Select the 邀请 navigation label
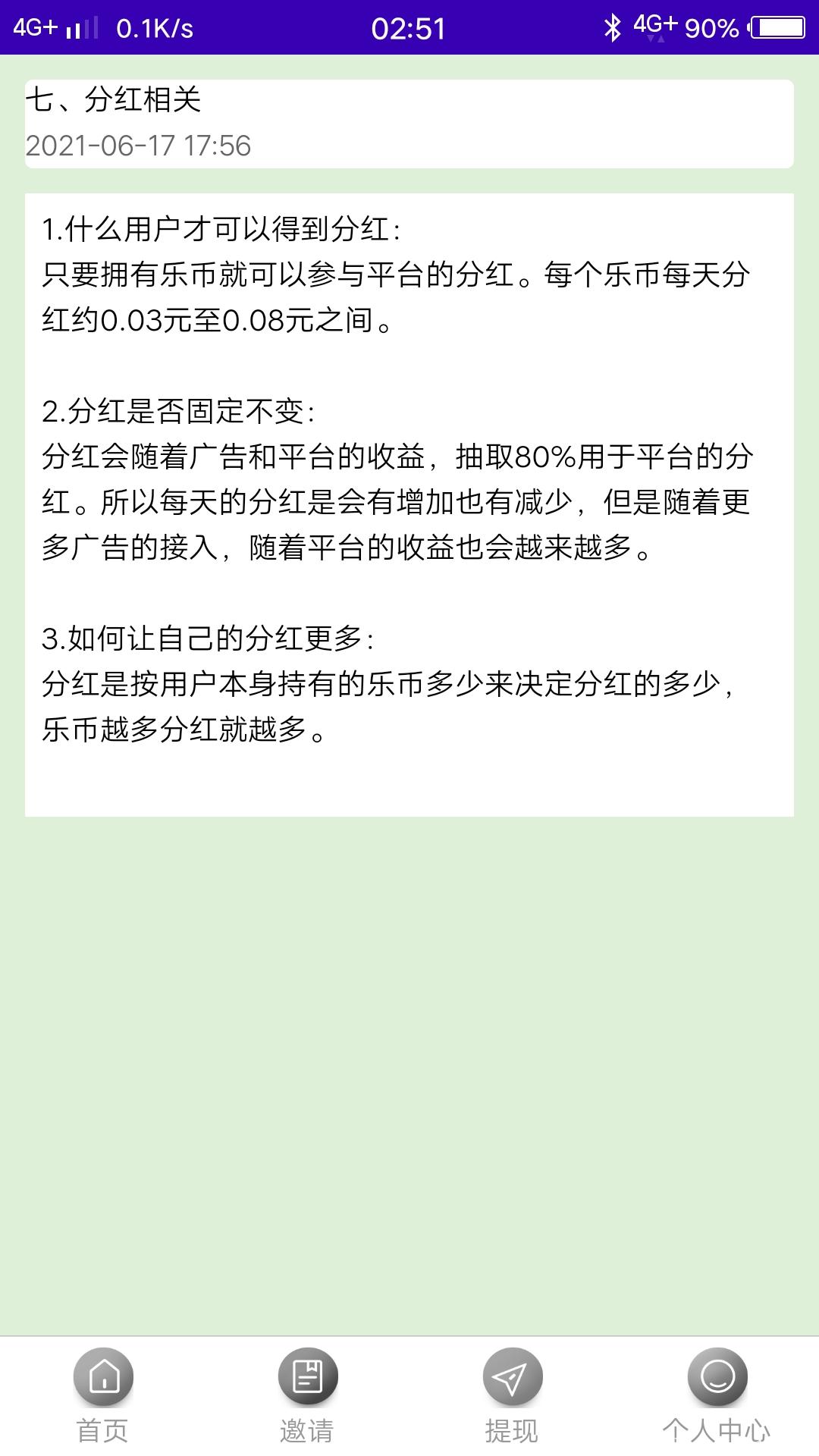This screenshot has height=1456, width=819. click(308, 1426)
